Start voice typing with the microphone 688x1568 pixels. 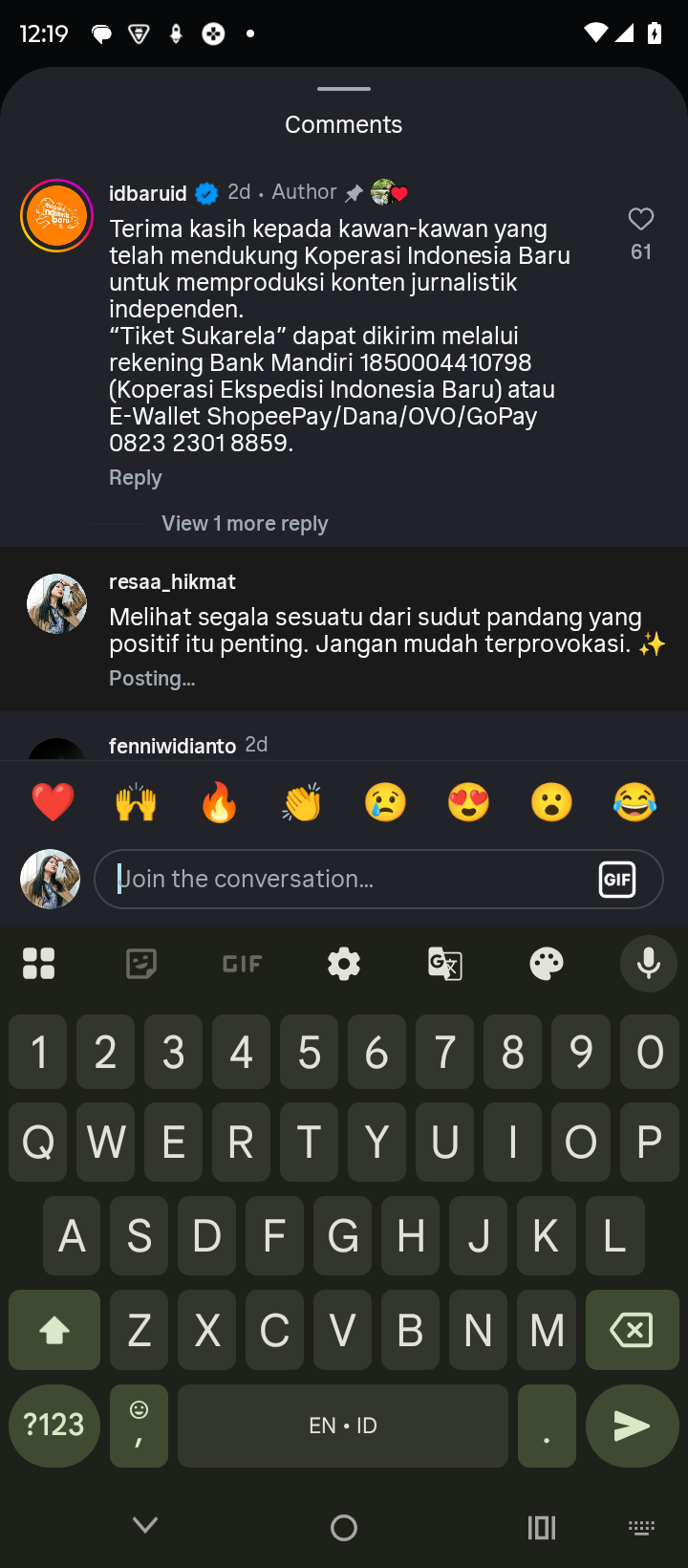coord(648,964)
